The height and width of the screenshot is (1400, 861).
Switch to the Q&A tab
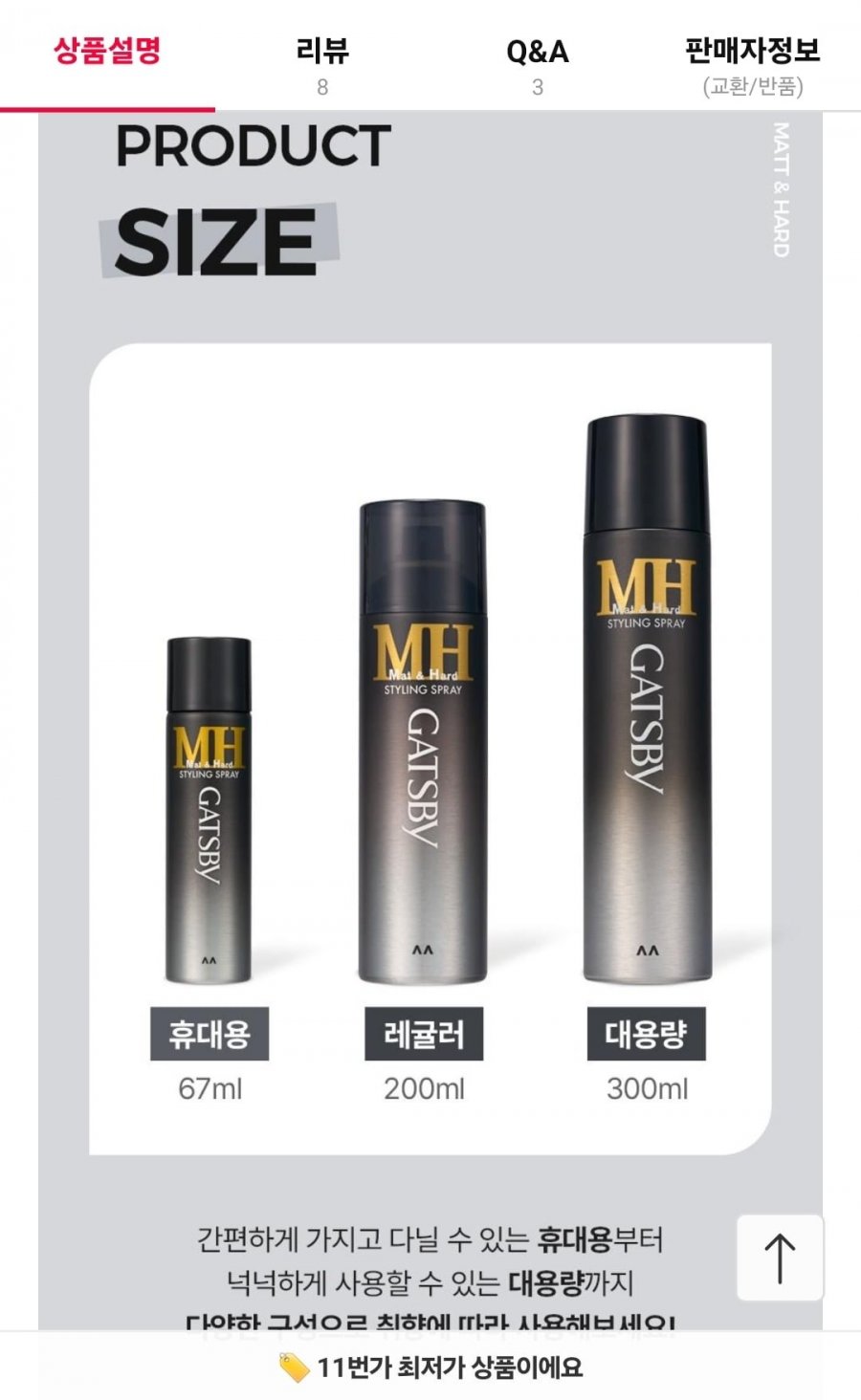pos(537,63)
